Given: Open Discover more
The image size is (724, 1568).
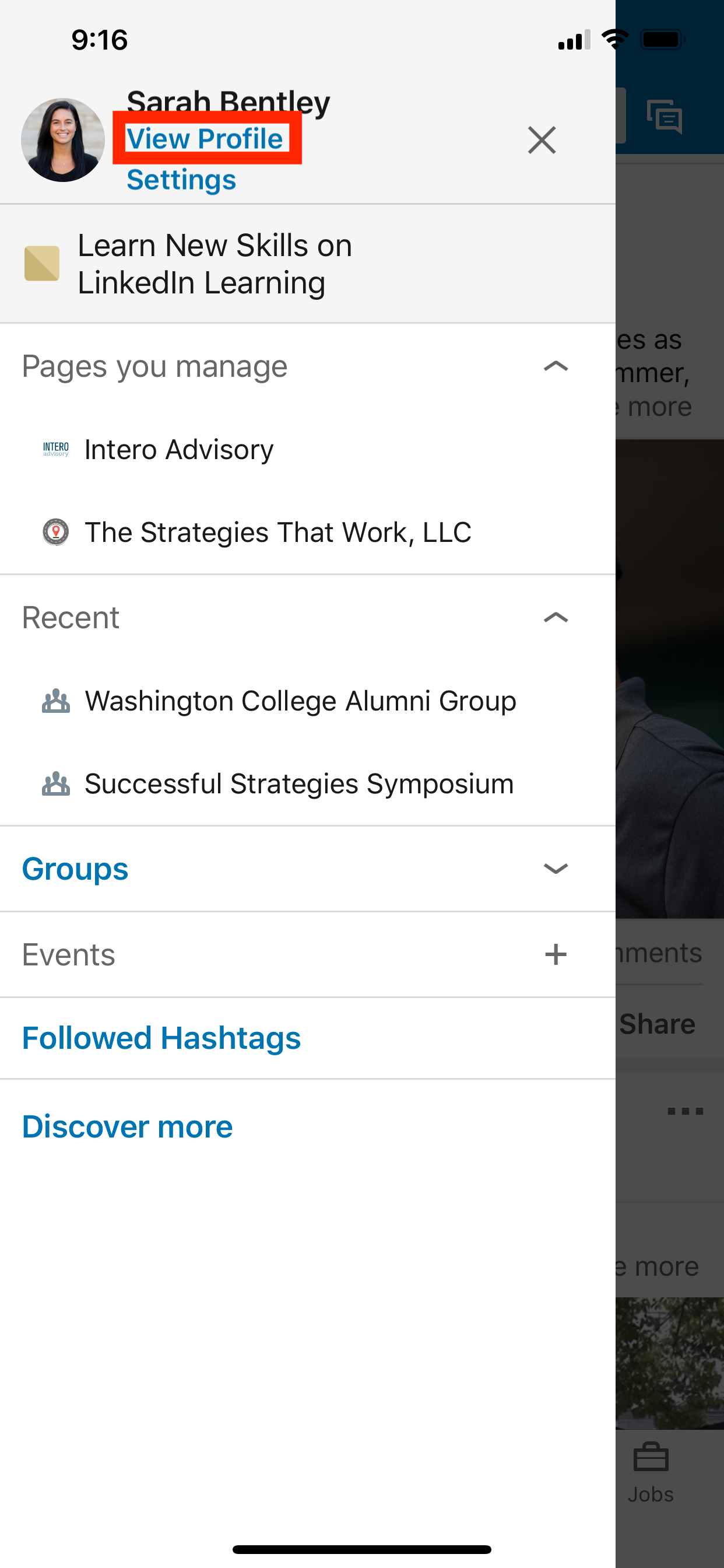Looking at the screenshot, I should (x=126, y=1126).
